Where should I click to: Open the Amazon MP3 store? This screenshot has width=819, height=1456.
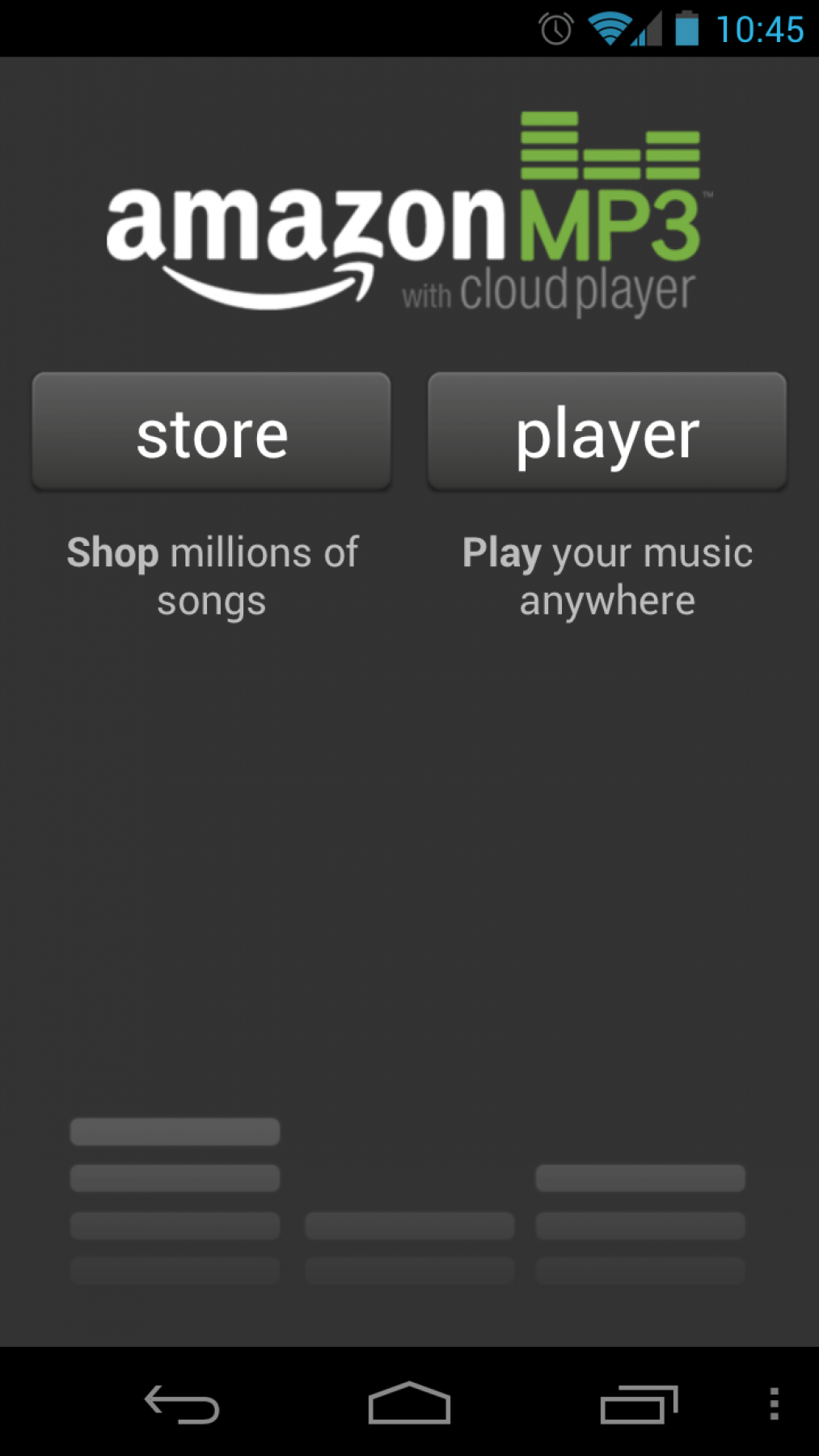click(x=211, y=432)
